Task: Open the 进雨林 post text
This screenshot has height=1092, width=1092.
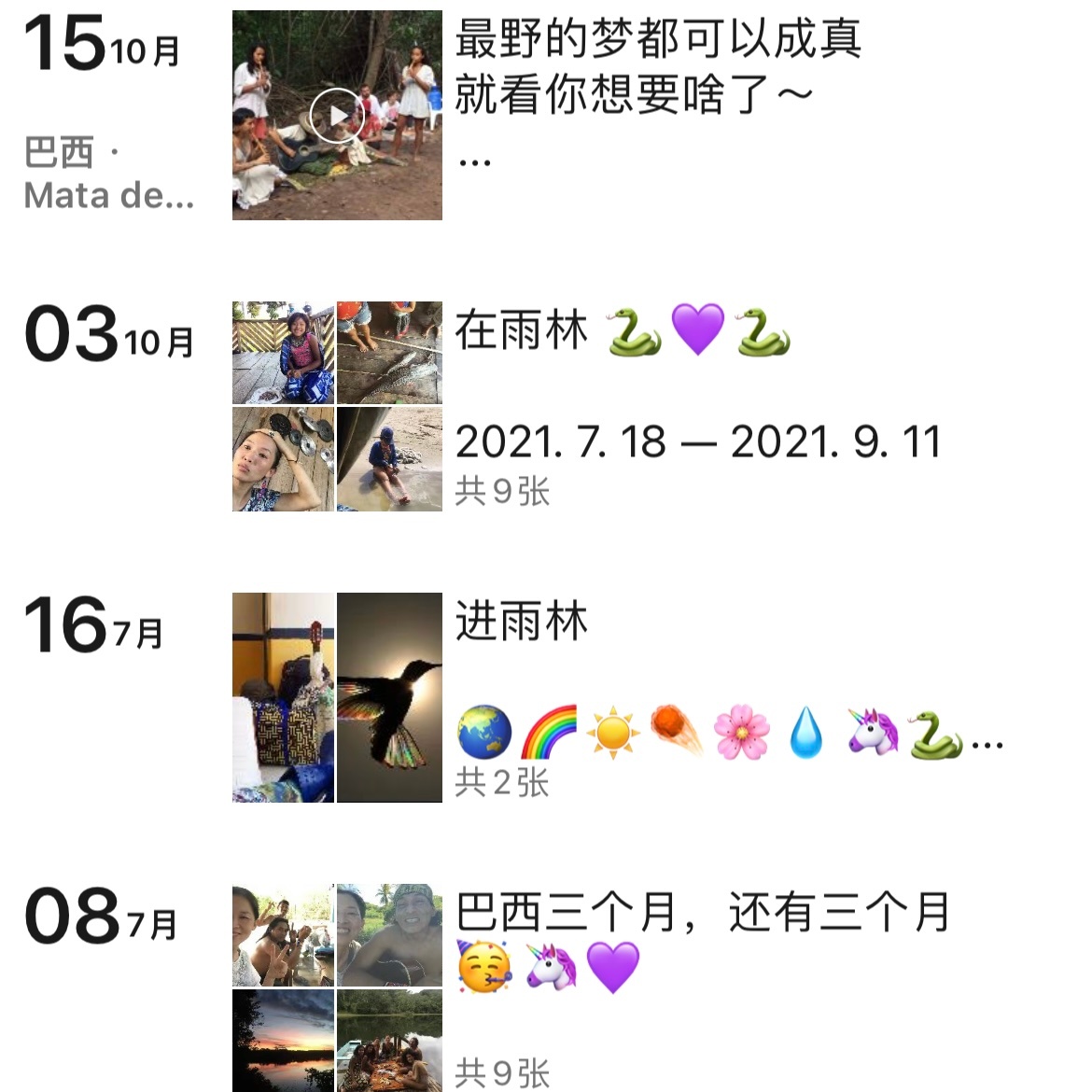Action: pos(522,622)
